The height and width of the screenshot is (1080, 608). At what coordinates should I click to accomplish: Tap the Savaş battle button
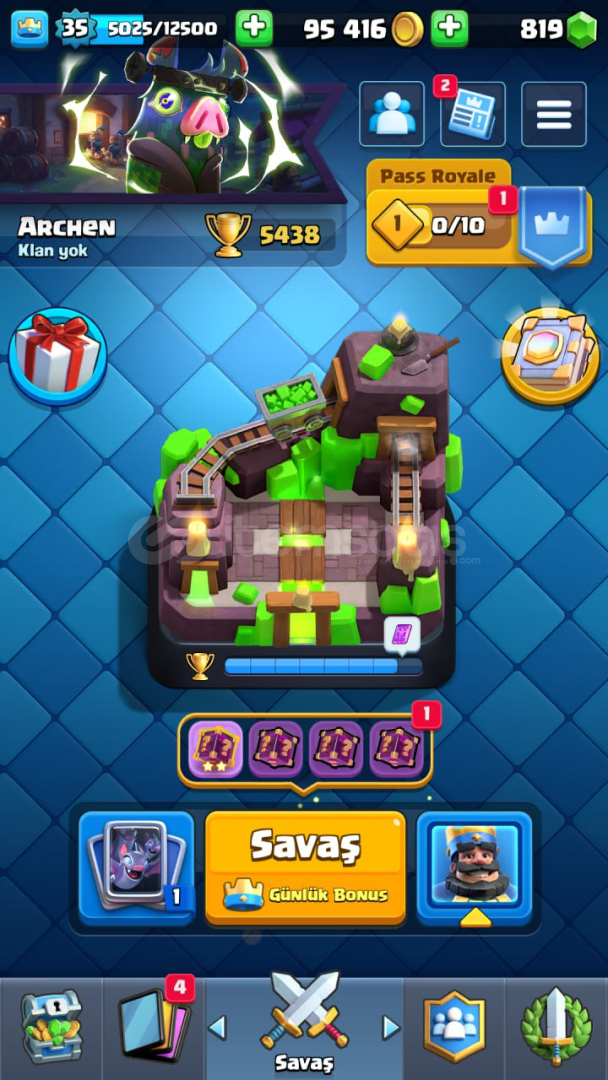tap(305, 868)
